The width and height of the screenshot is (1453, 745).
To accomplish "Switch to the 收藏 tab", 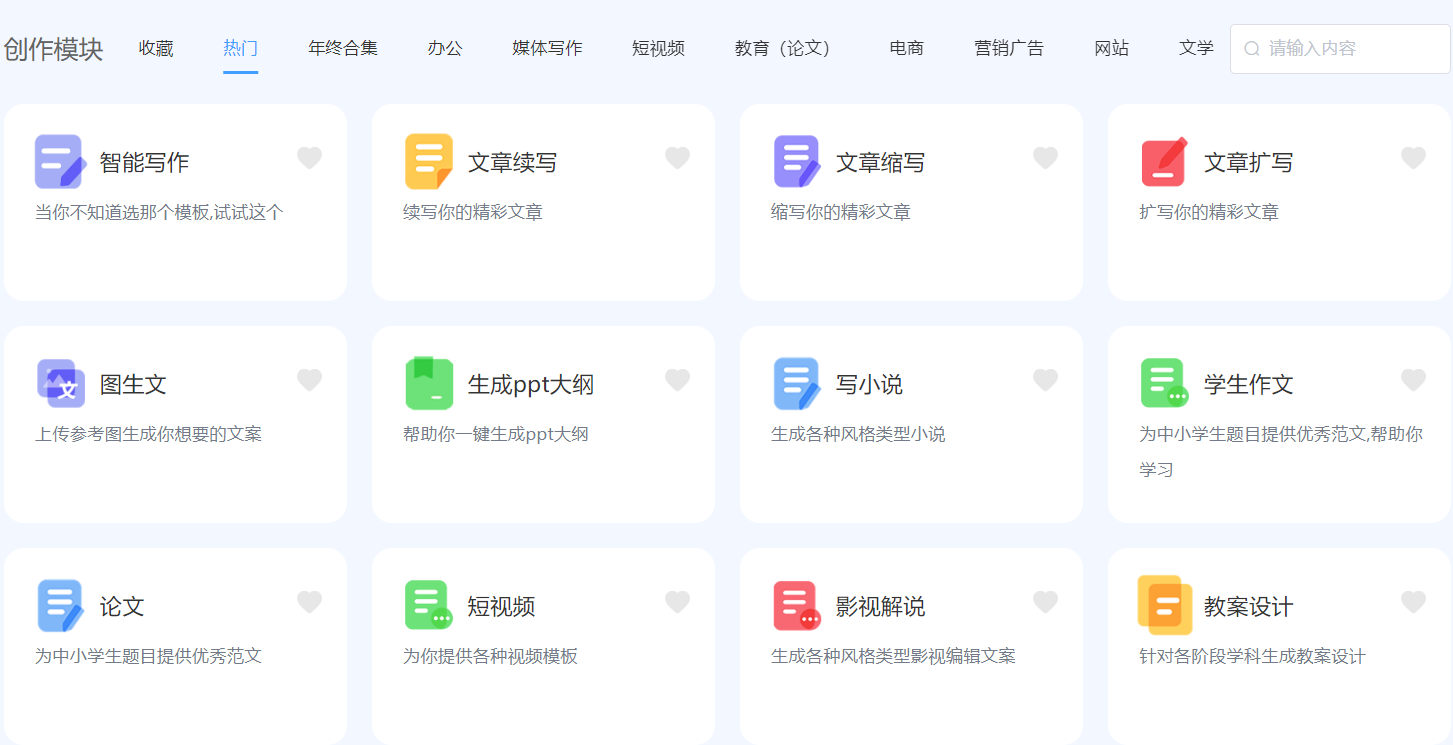I will 156,48.
